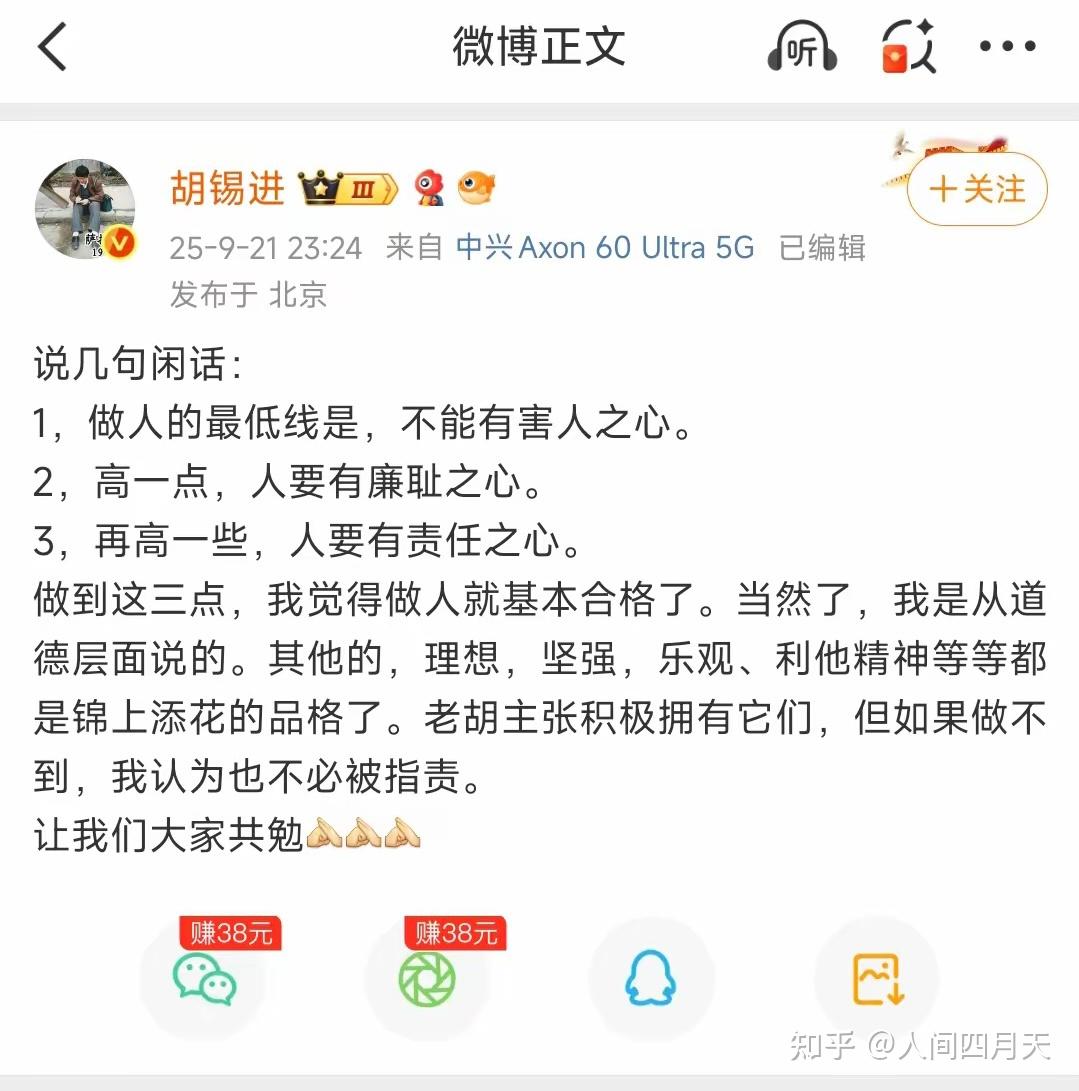Share the post to QQ

point(651,978)
